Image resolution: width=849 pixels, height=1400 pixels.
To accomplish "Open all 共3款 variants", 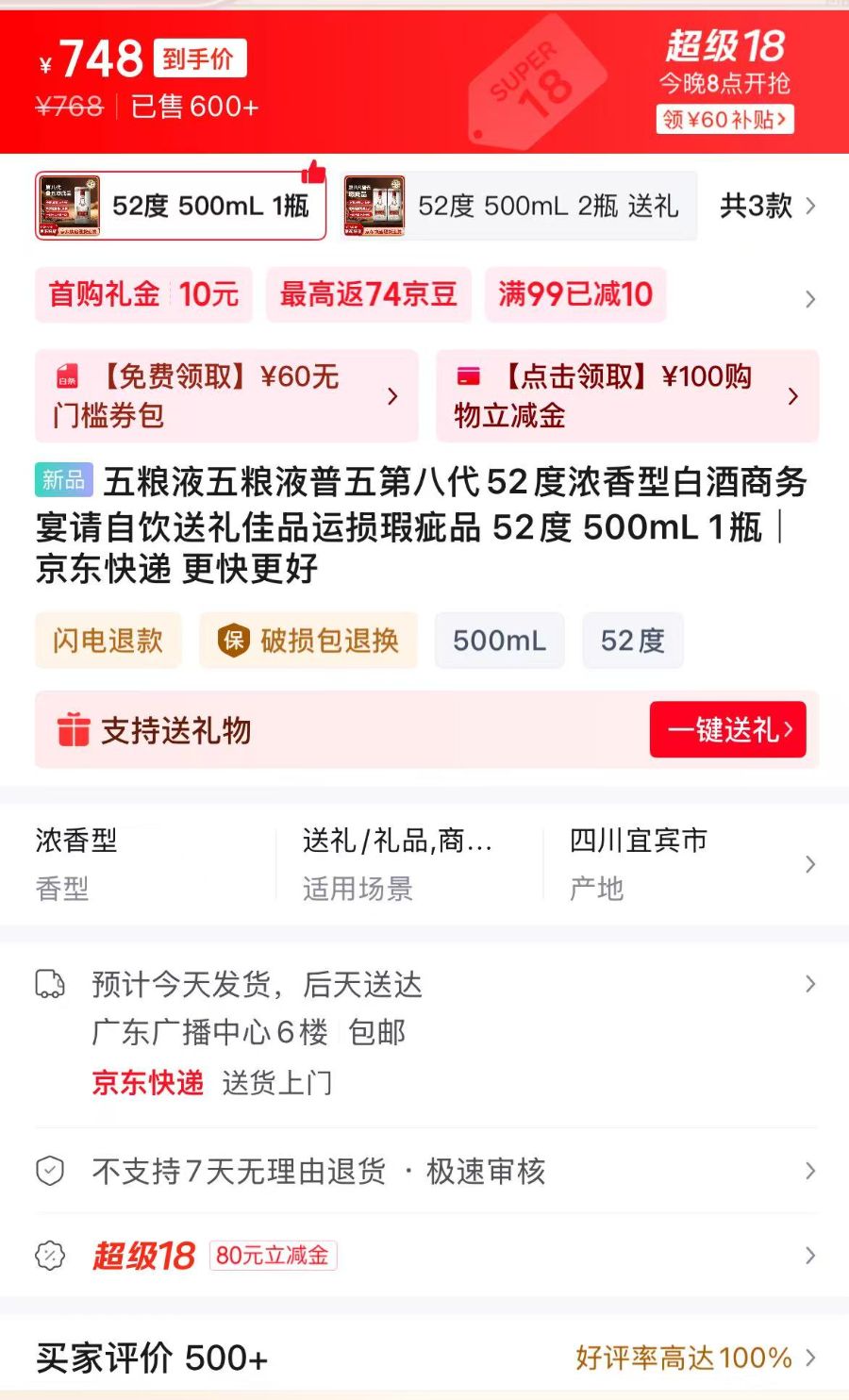I will [766, 206].
